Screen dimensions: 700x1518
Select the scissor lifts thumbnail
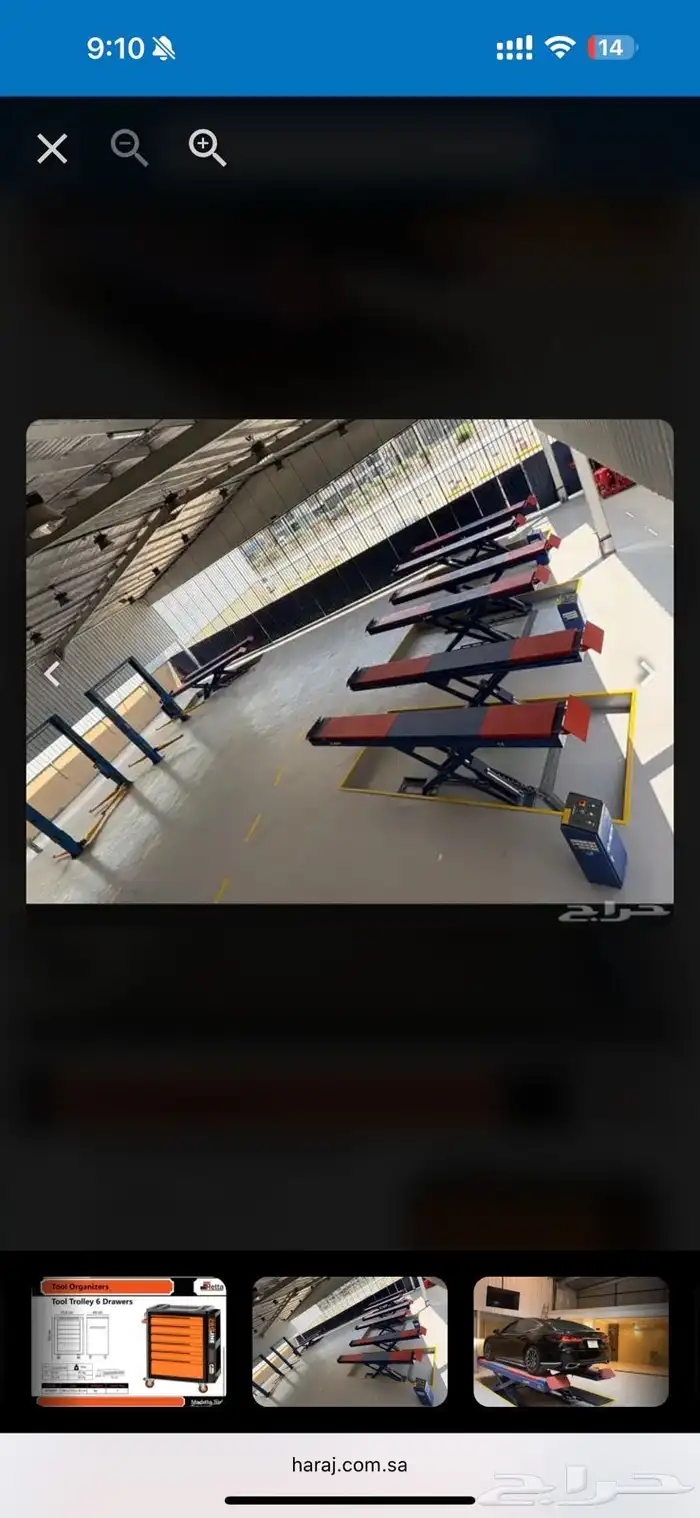pos(349,1341)
